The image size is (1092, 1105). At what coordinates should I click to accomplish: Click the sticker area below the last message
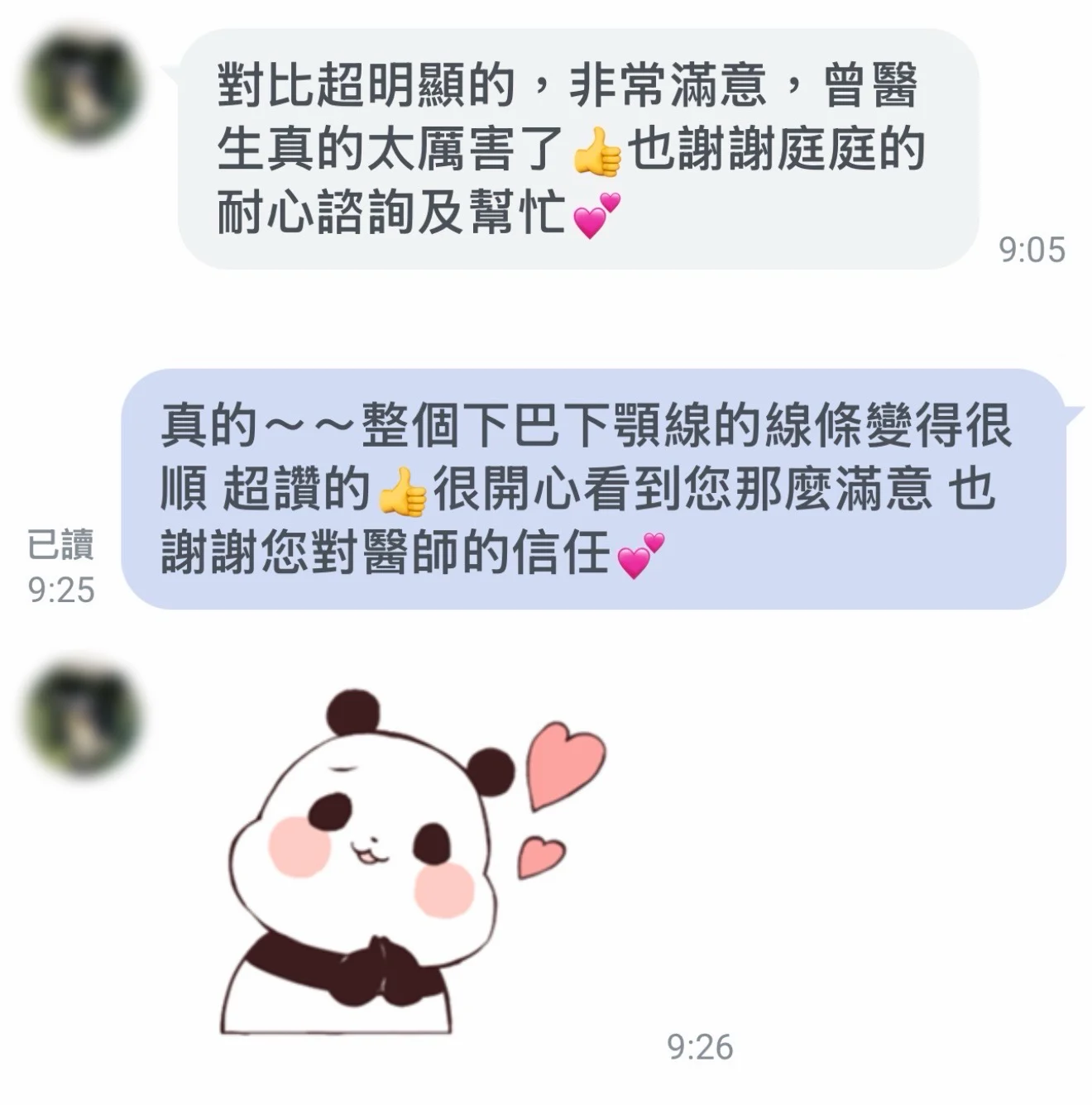pyautogui.click(x=389, y=868)
